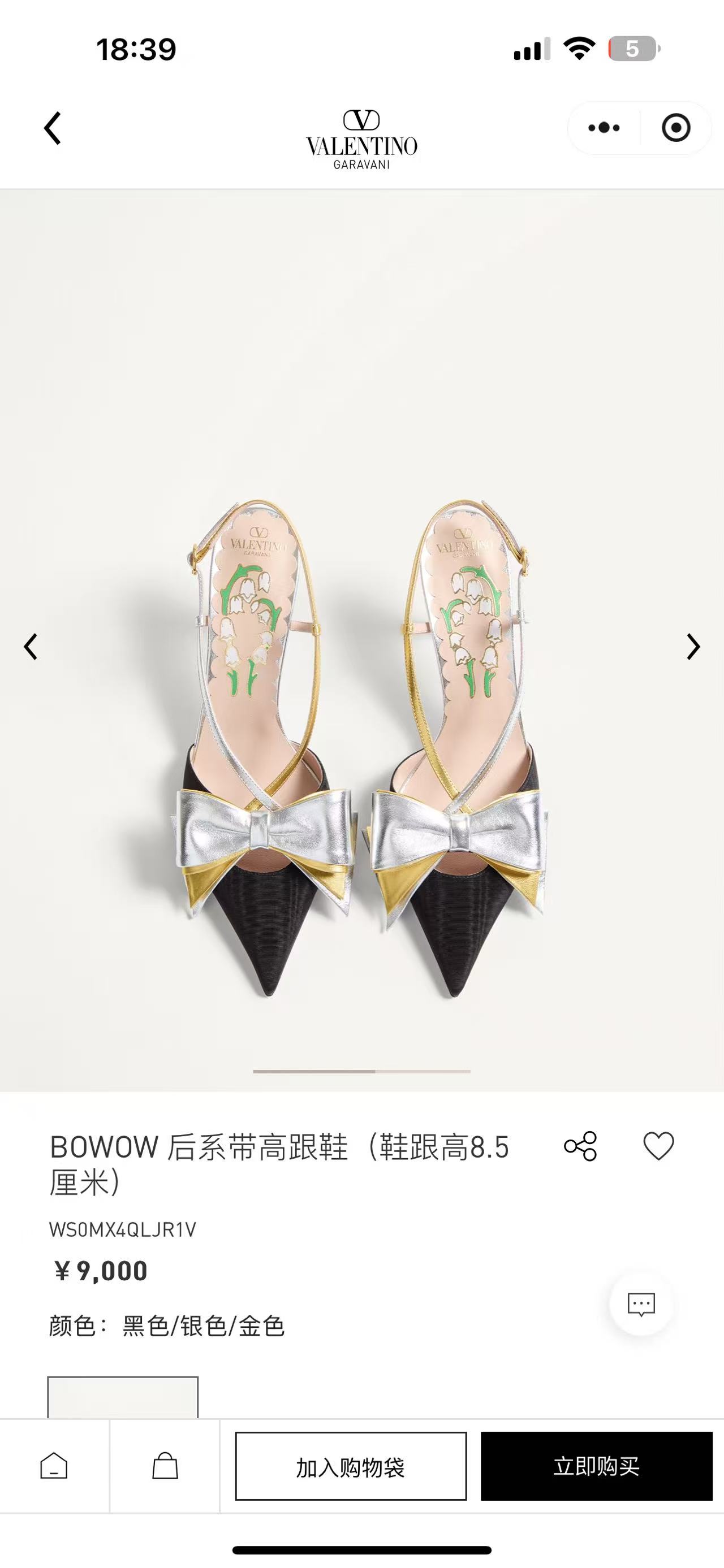Show the previous product image
The image size is (724, 1568).
click(x=31, y=647)
